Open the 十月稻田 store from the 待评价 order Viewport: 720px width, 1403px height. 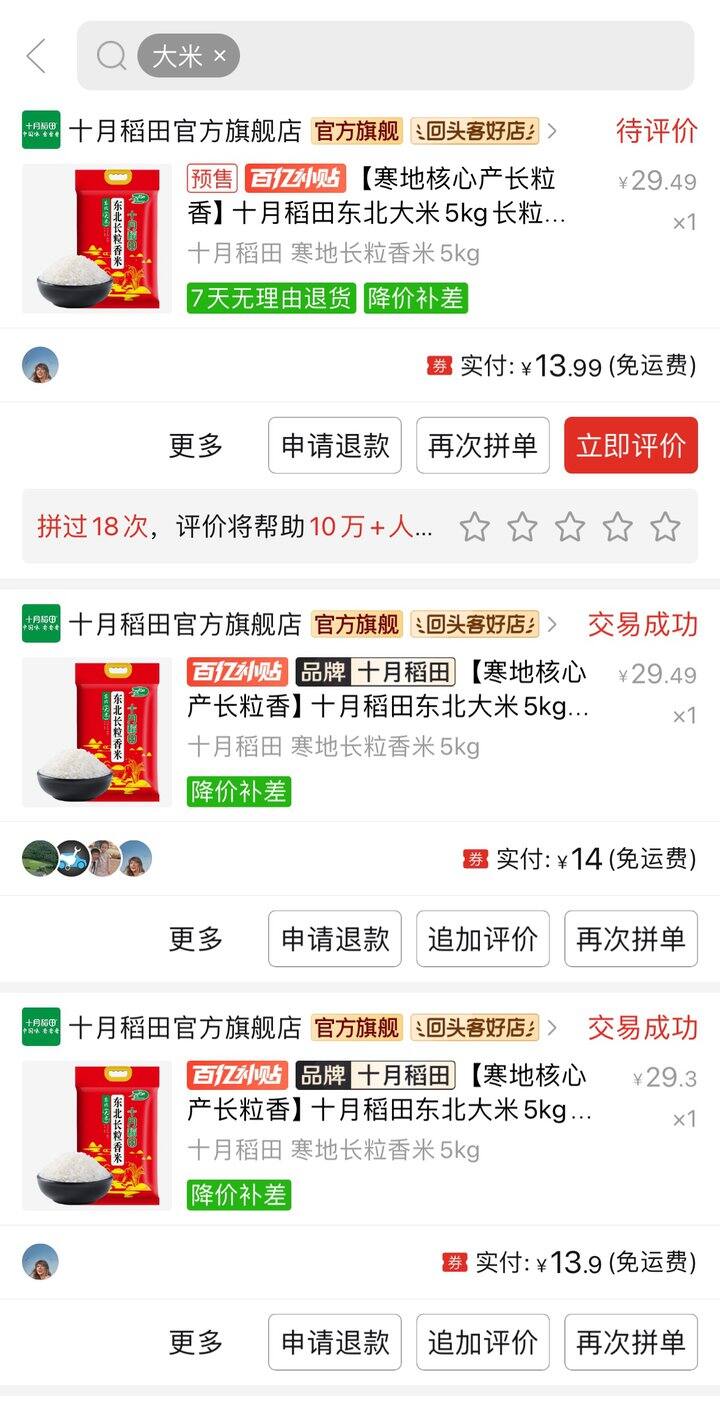[185, 130]
